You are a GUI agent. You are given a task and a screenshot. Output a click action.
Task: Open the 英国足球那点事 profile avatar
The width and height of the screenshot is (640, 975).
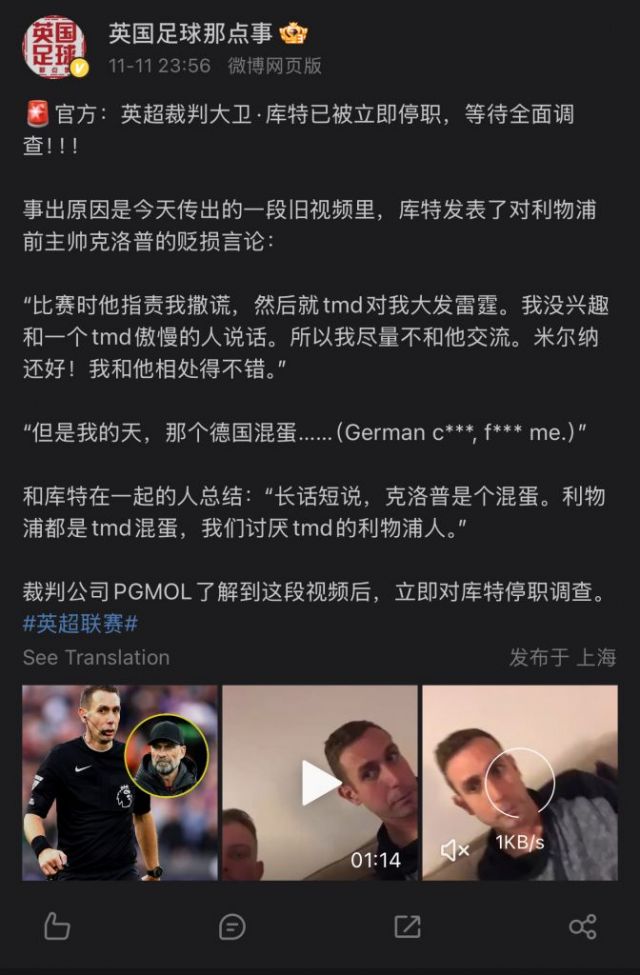tap(54, 47)
